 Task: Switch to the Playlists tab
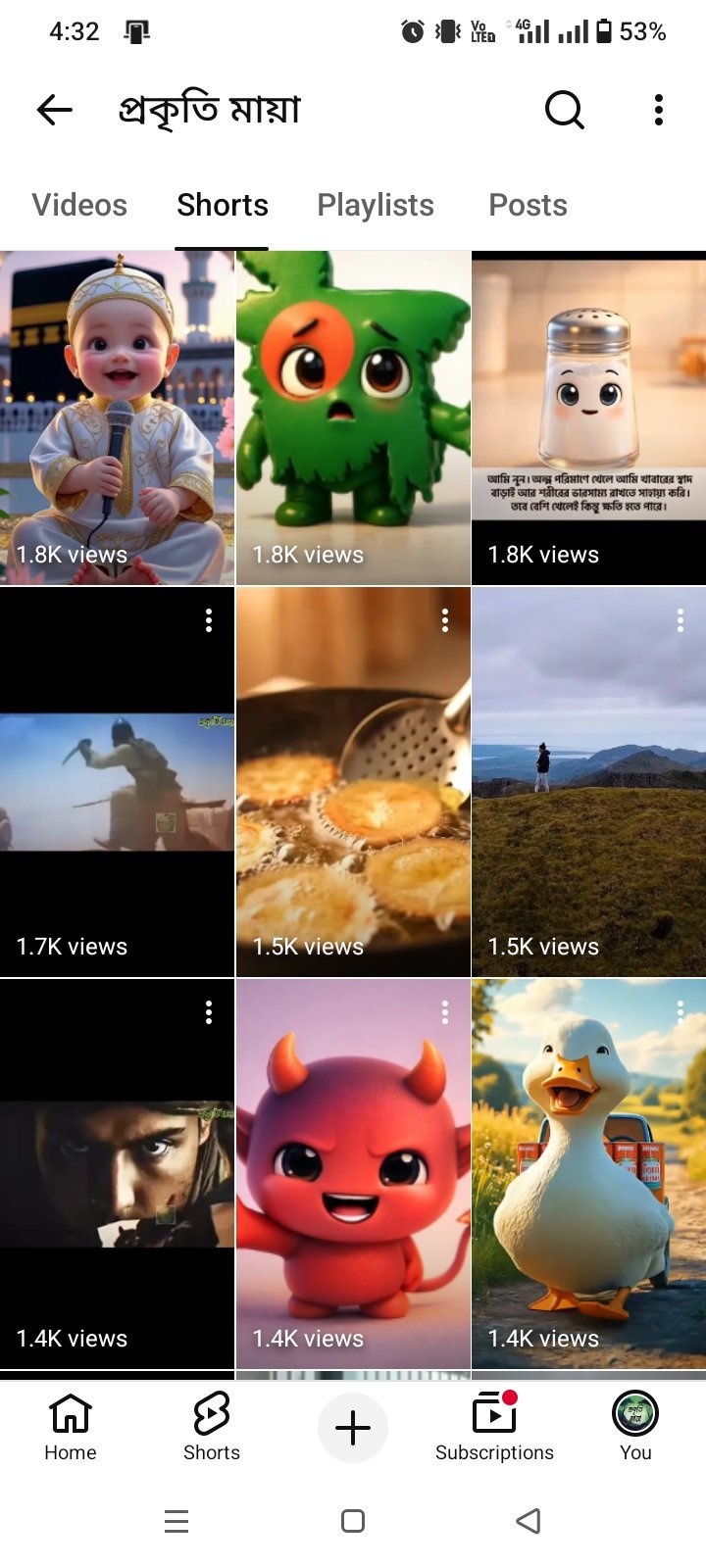point(376,205)
